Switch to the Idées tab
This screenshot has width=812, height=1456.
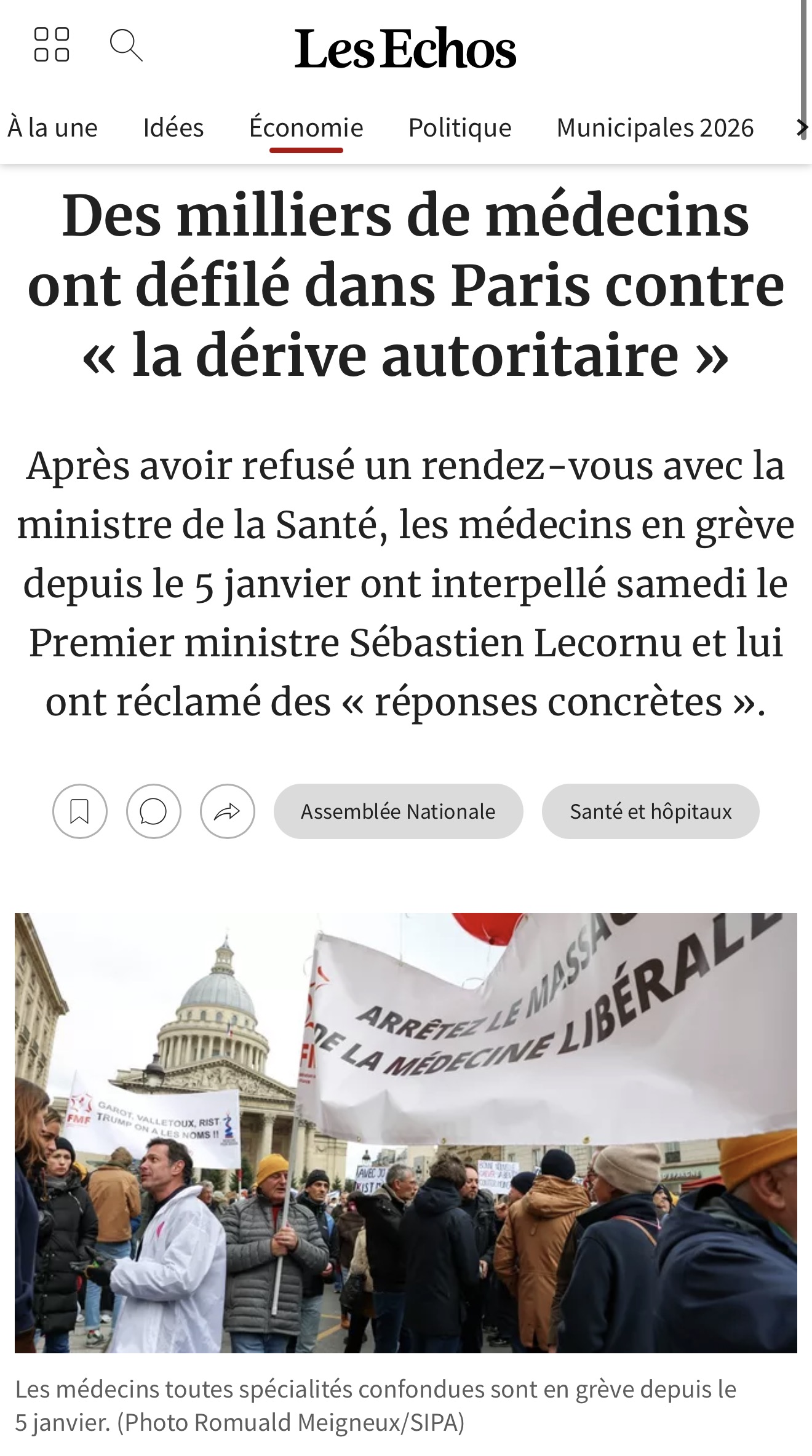click(x=173, y=128)
